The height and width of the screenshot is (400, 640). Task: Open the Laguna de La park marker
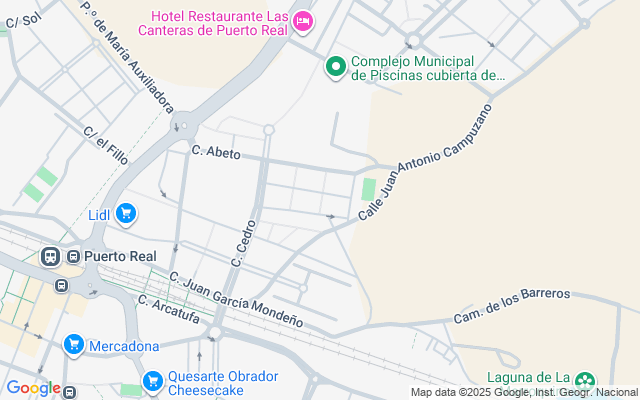[585, 382]
